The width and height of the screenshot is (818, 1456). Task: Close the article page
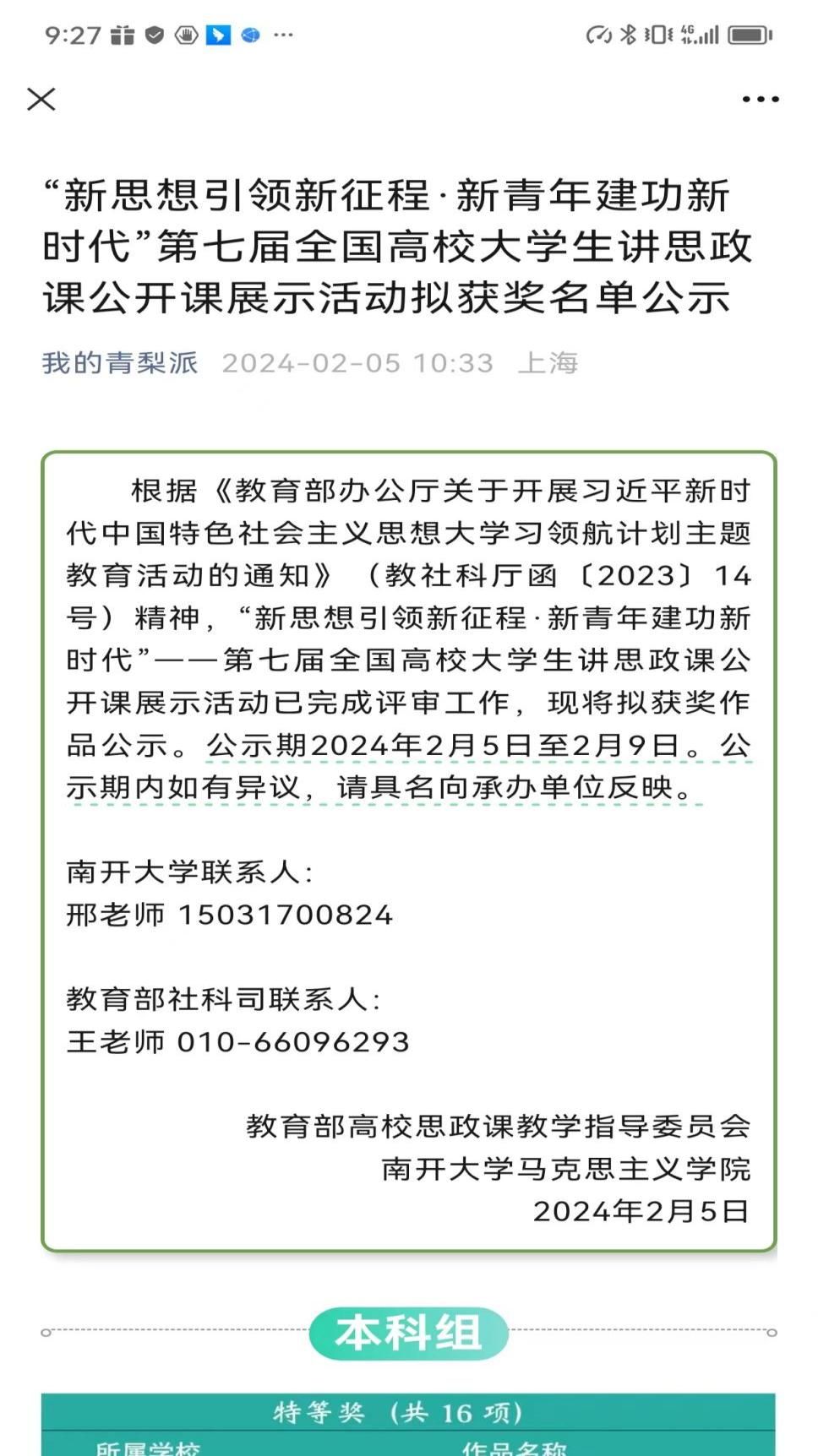[x=41, y=99]
